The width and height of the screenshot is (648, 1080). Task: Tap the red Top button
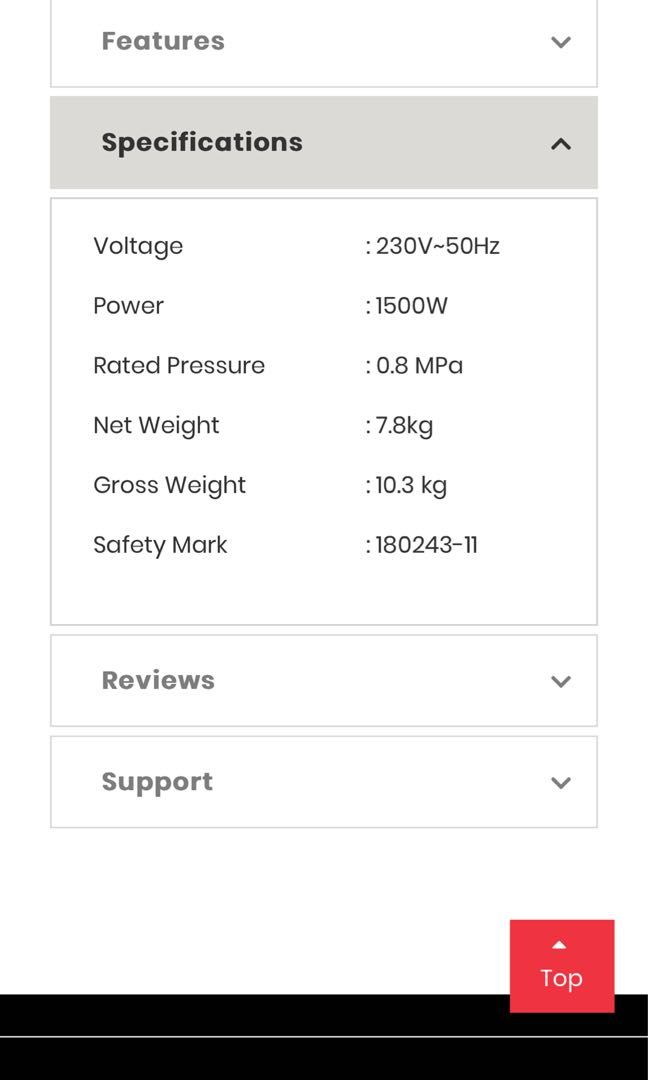click(561, 966)
